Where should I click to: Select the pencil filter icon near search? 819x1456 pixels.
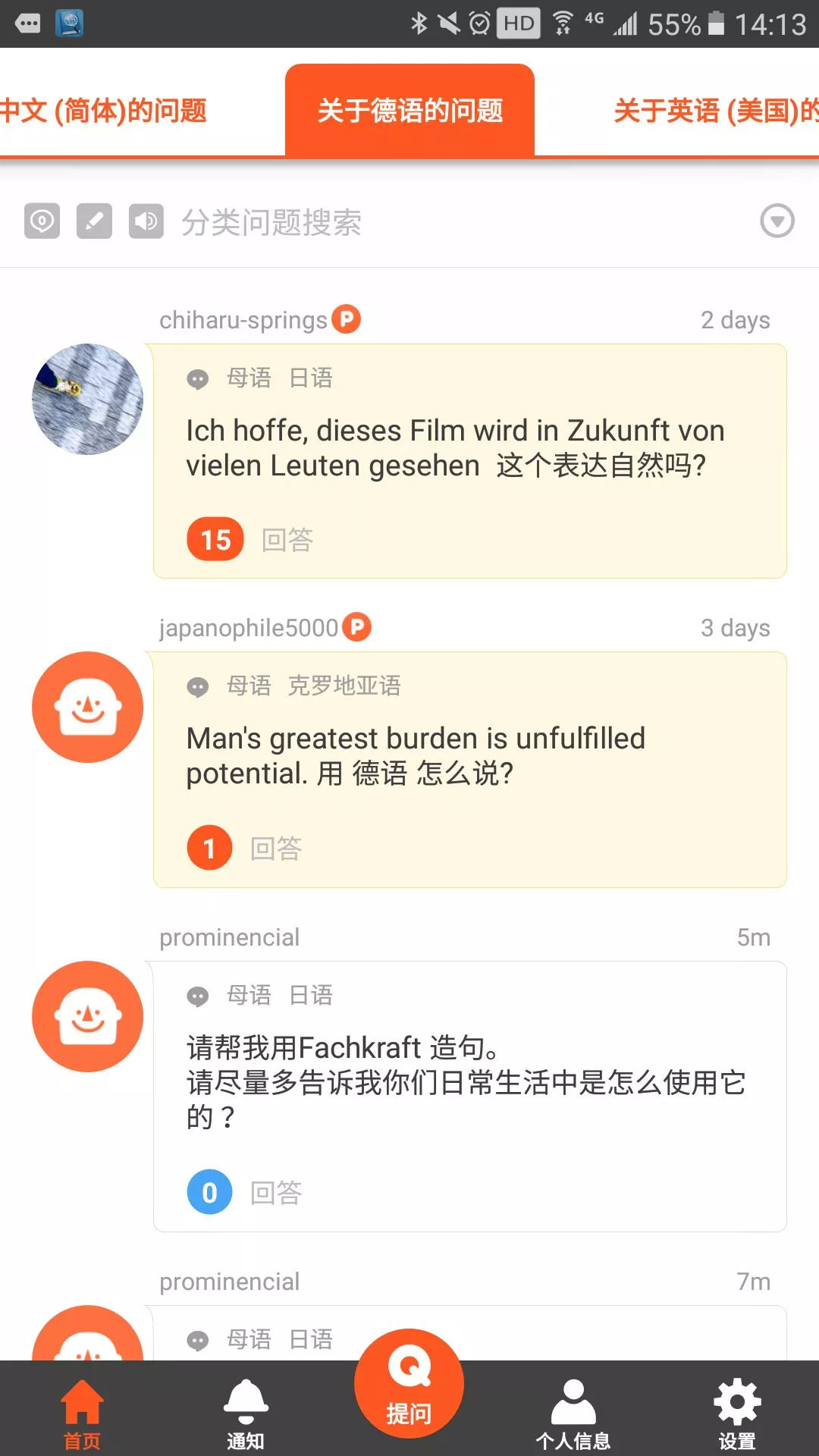tap(93, 221)
